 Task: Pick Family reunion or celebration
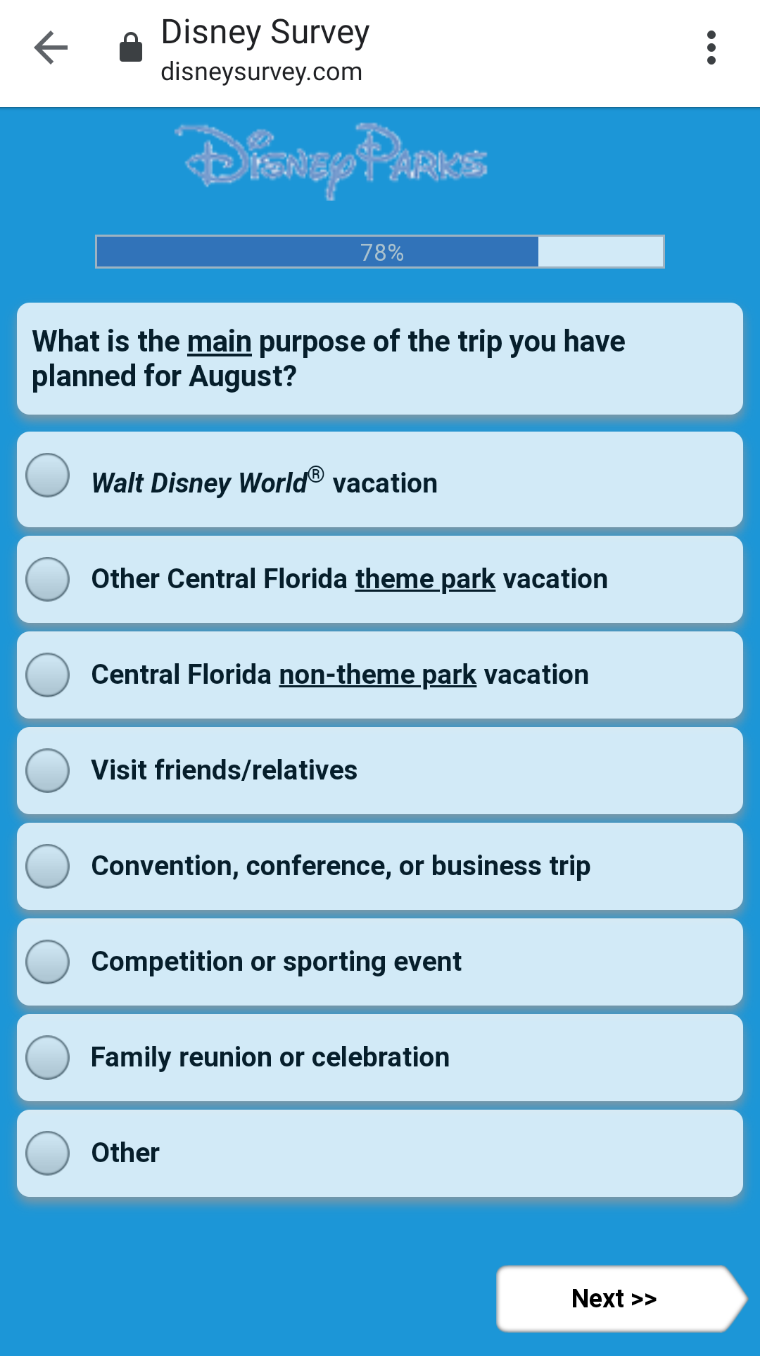tap(48, 1057)
